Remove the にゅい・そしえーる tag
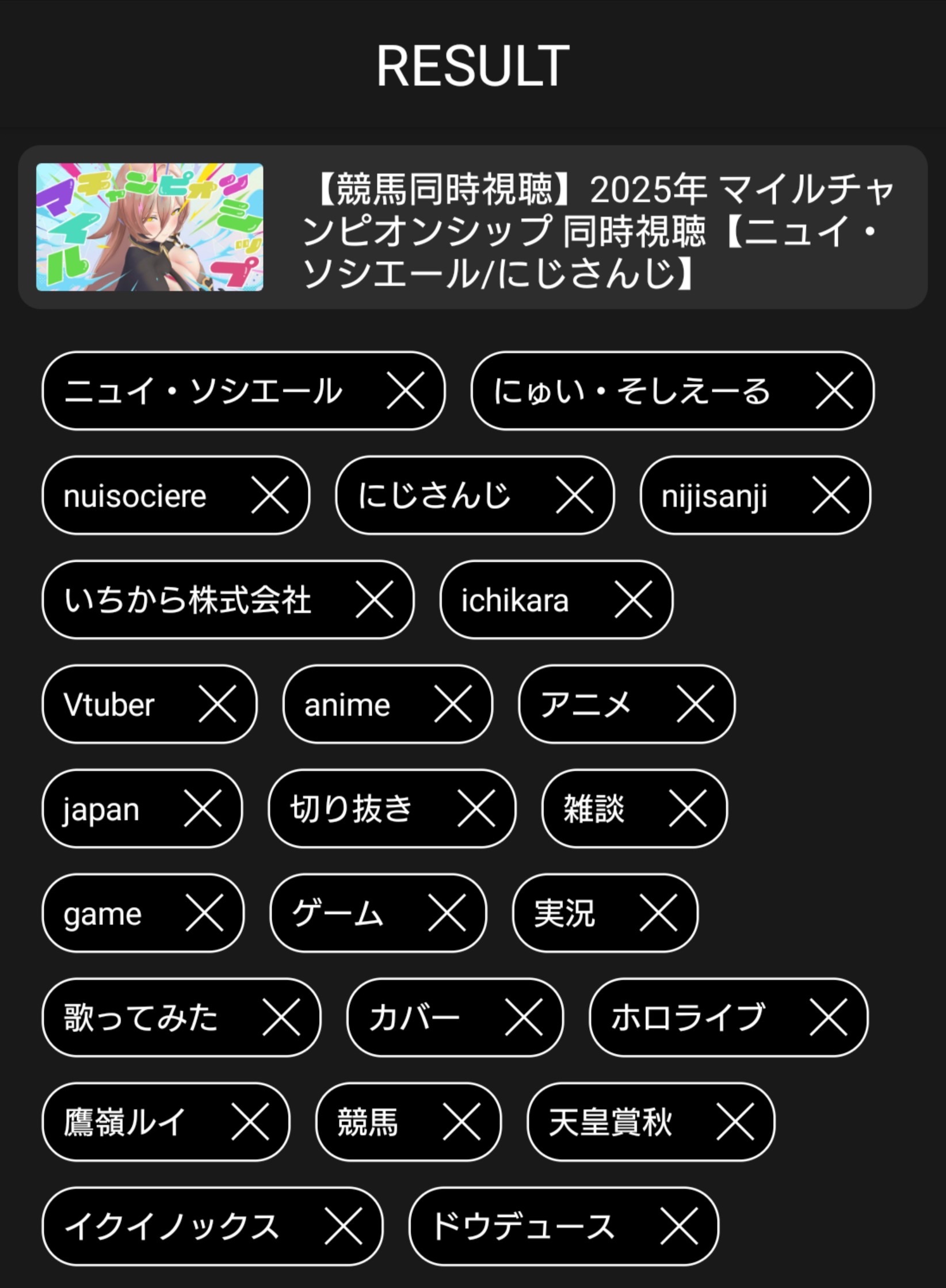Screen dimensions: 946x1288 (834, 391)
